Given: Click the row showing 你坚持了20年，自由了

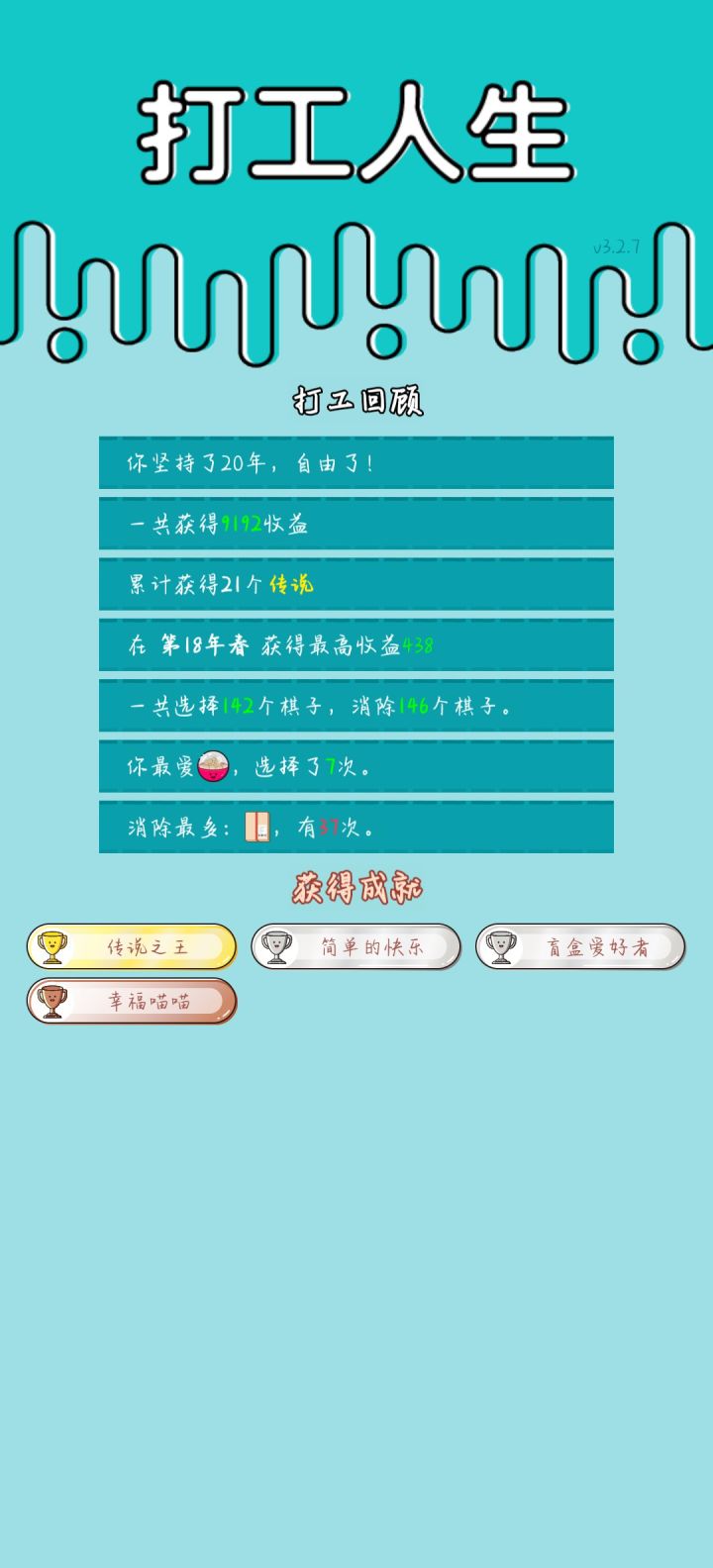Looking at the screenshot, I should [356, 461].
